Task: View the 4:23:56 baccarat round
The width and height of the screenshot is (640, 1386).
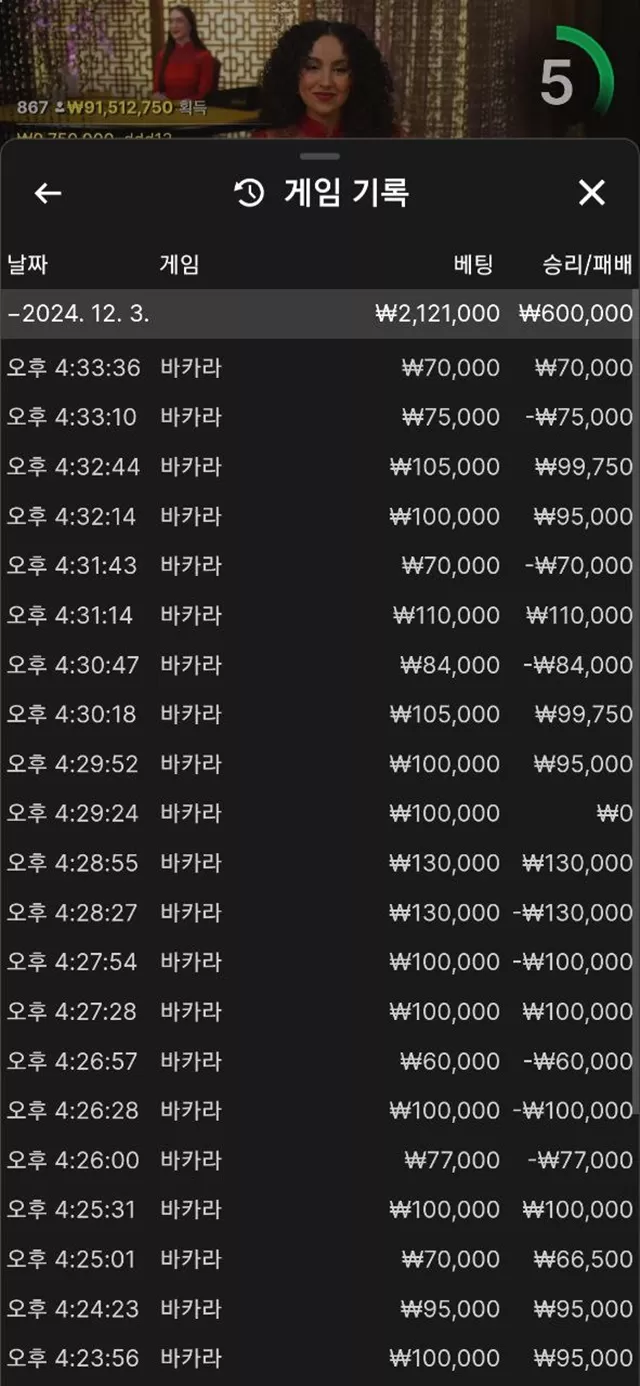Action: tap(320, 1358)
